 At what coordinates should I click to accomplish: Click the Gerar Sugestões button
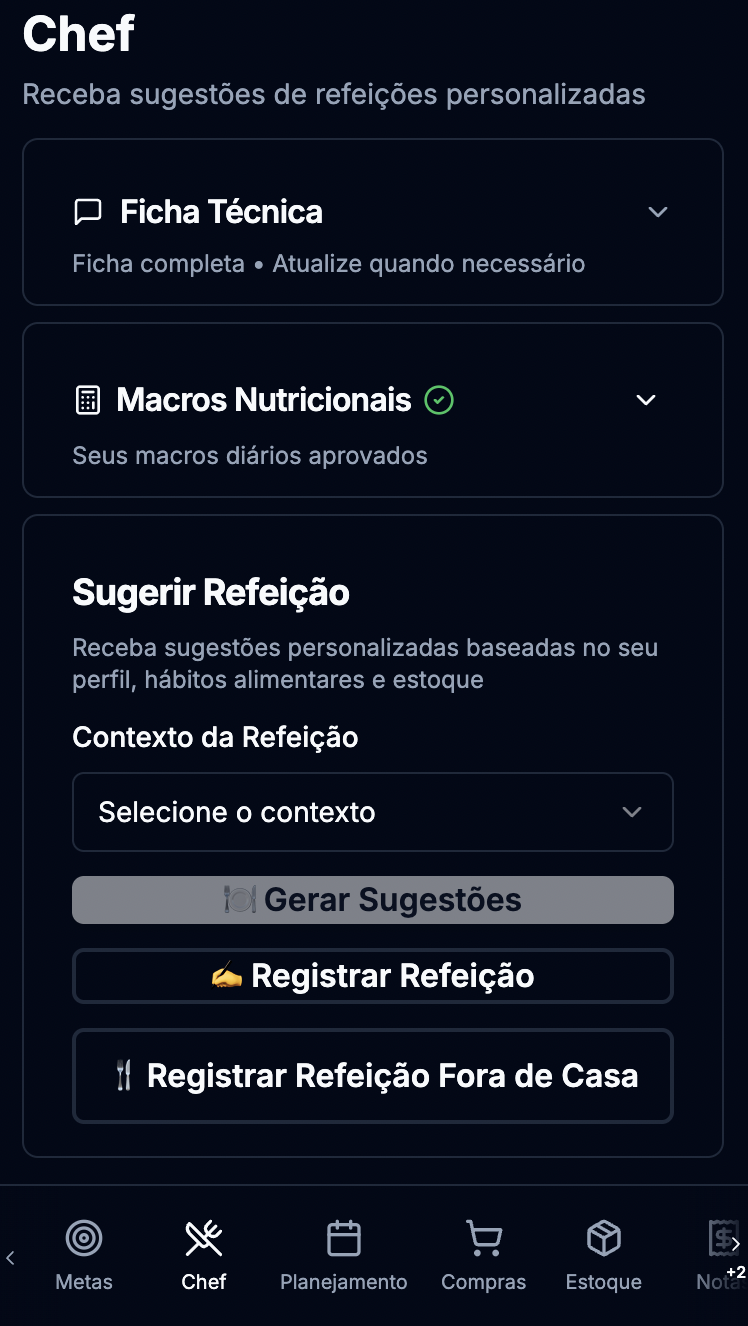click(x=373, y=899)
